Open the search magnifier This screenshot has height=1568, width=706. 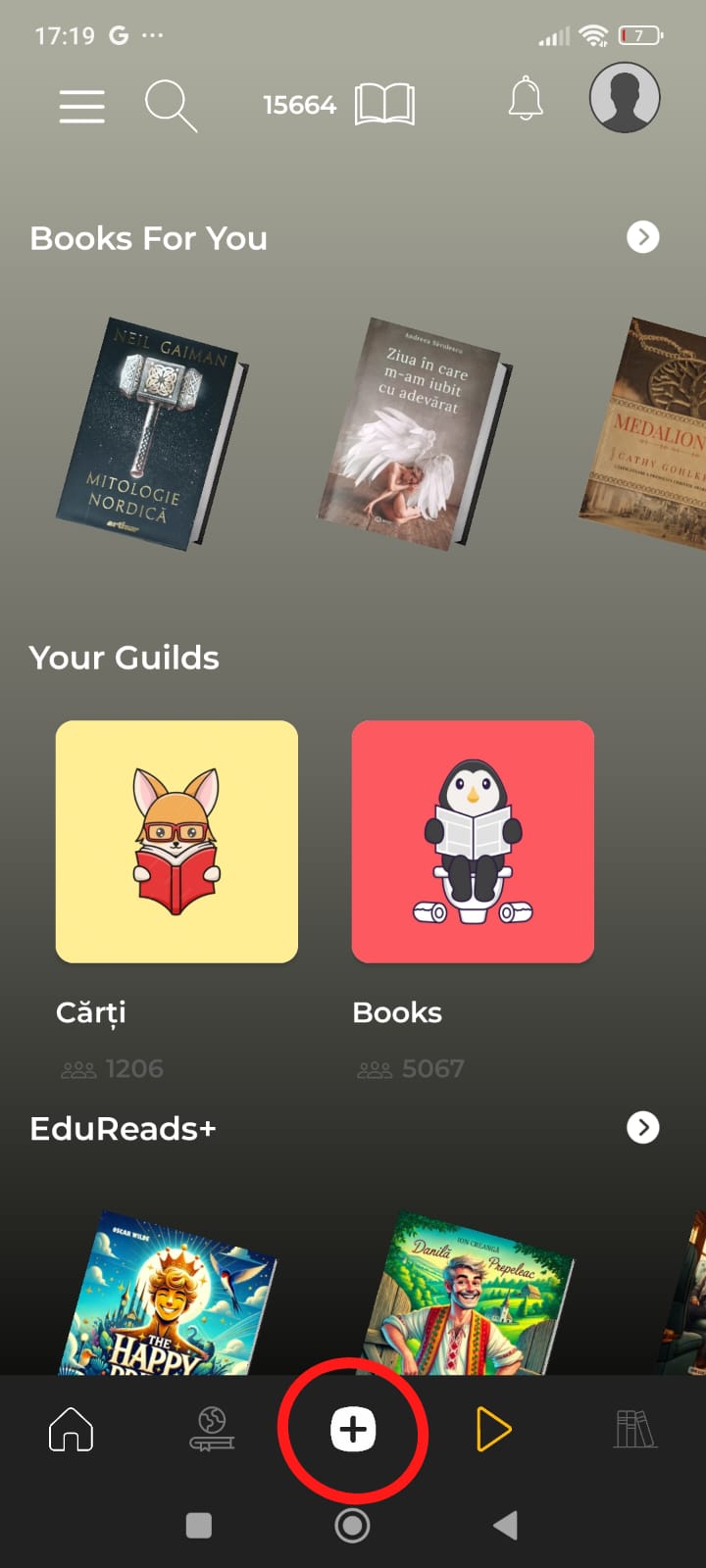[171, 105]
